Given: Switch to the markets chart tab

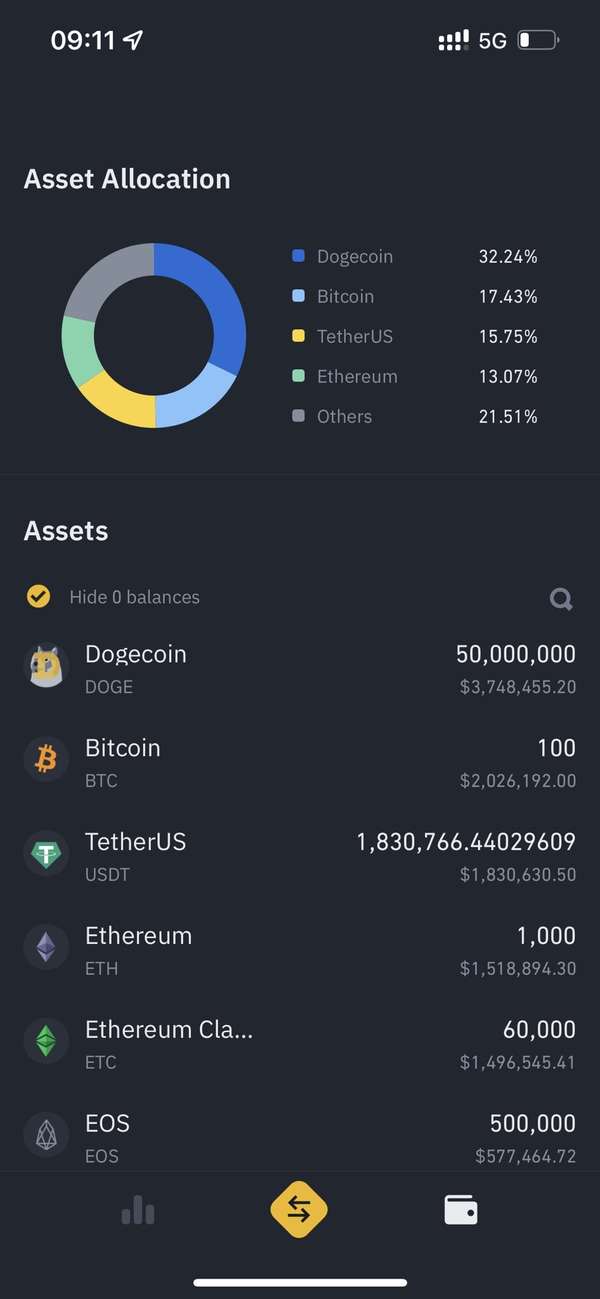Looking at the screenshot, I should coord(138,1210).
